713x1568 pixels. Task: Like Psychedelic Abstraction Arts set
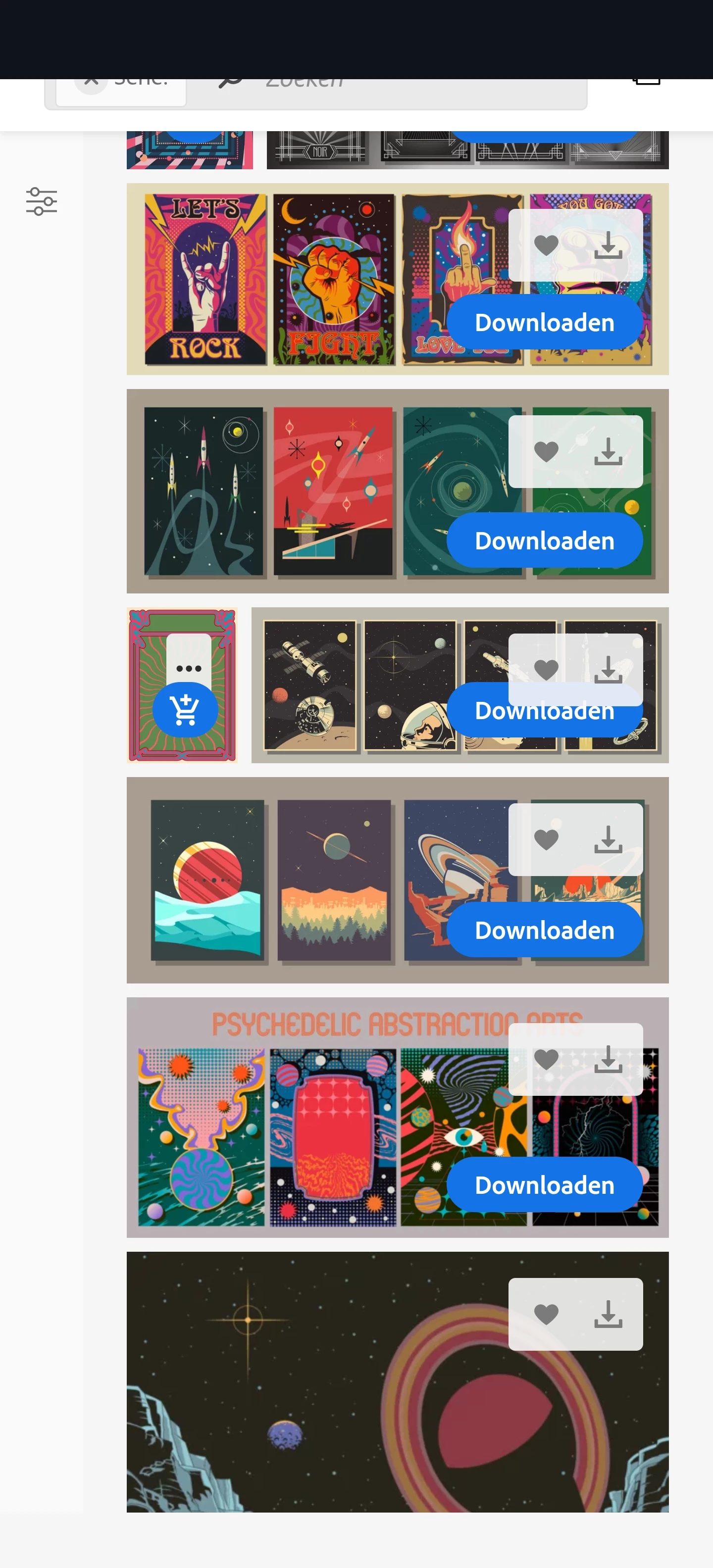tap(546, 1059)
